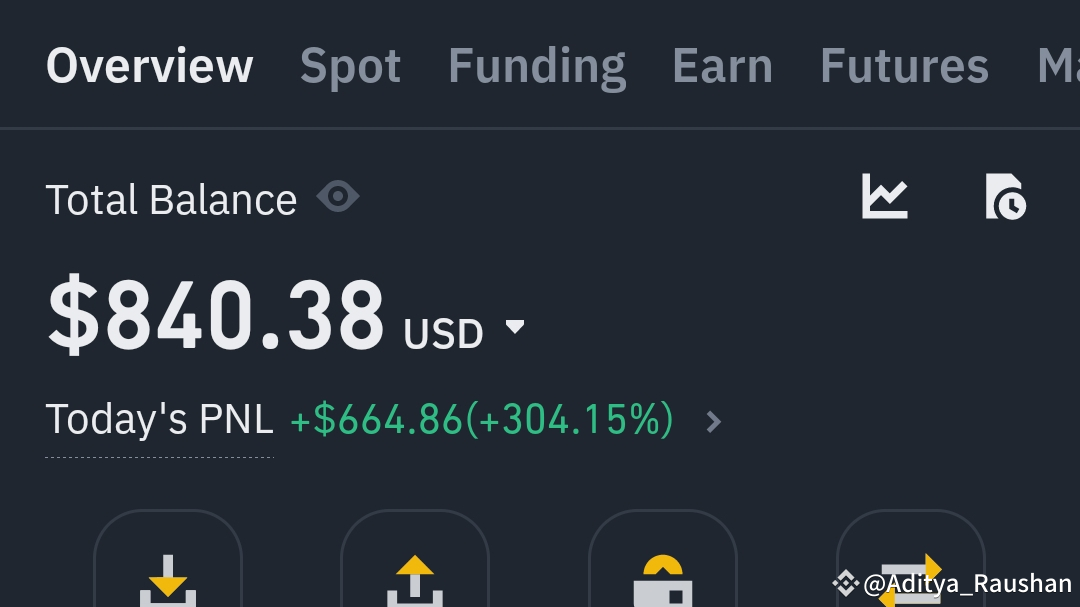
Task: Open the balance analysis chart icon
Action: (x=885, y=196)
